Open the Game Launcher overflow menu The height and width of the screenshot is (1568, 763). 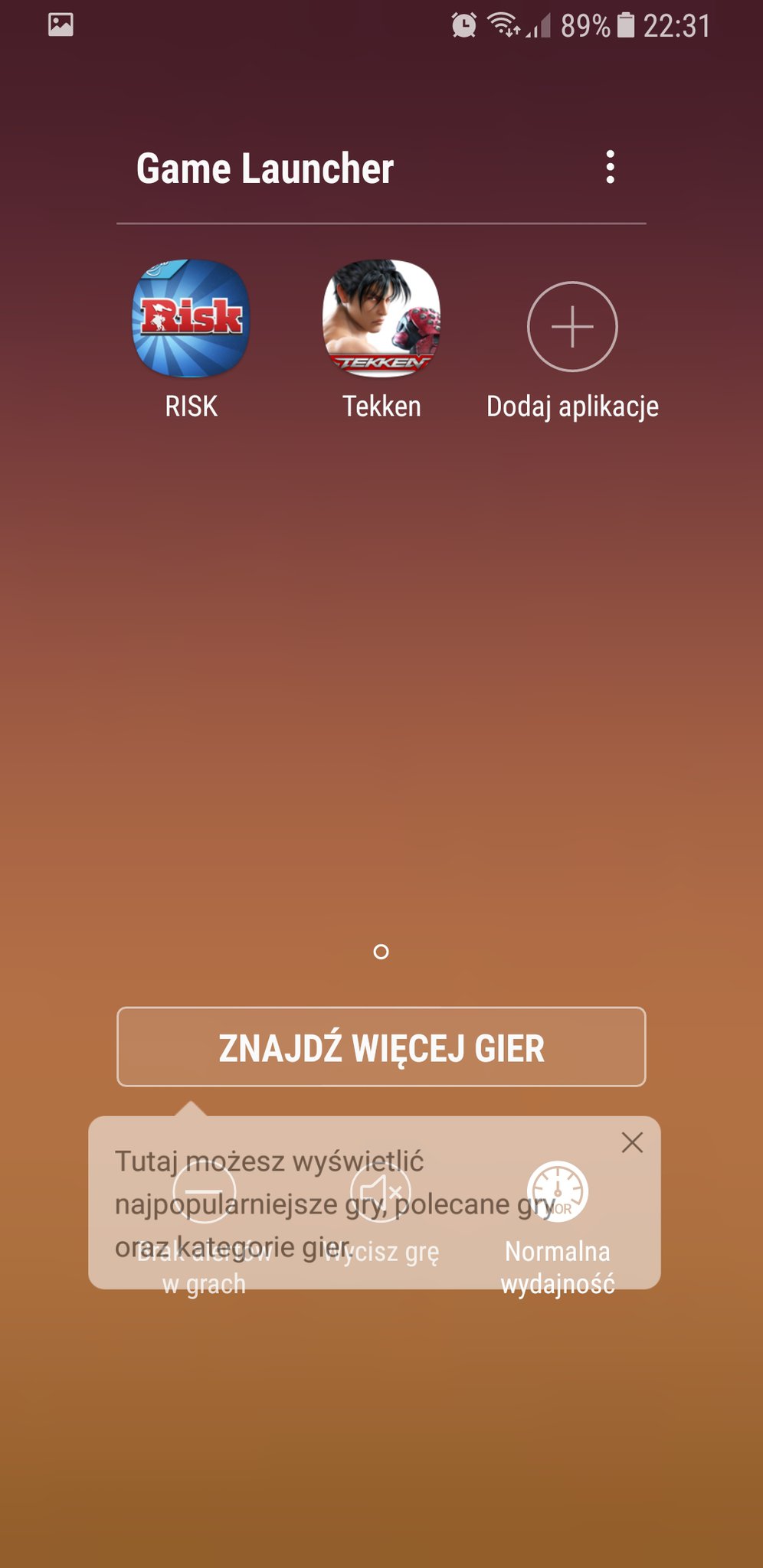click(610, 167)
